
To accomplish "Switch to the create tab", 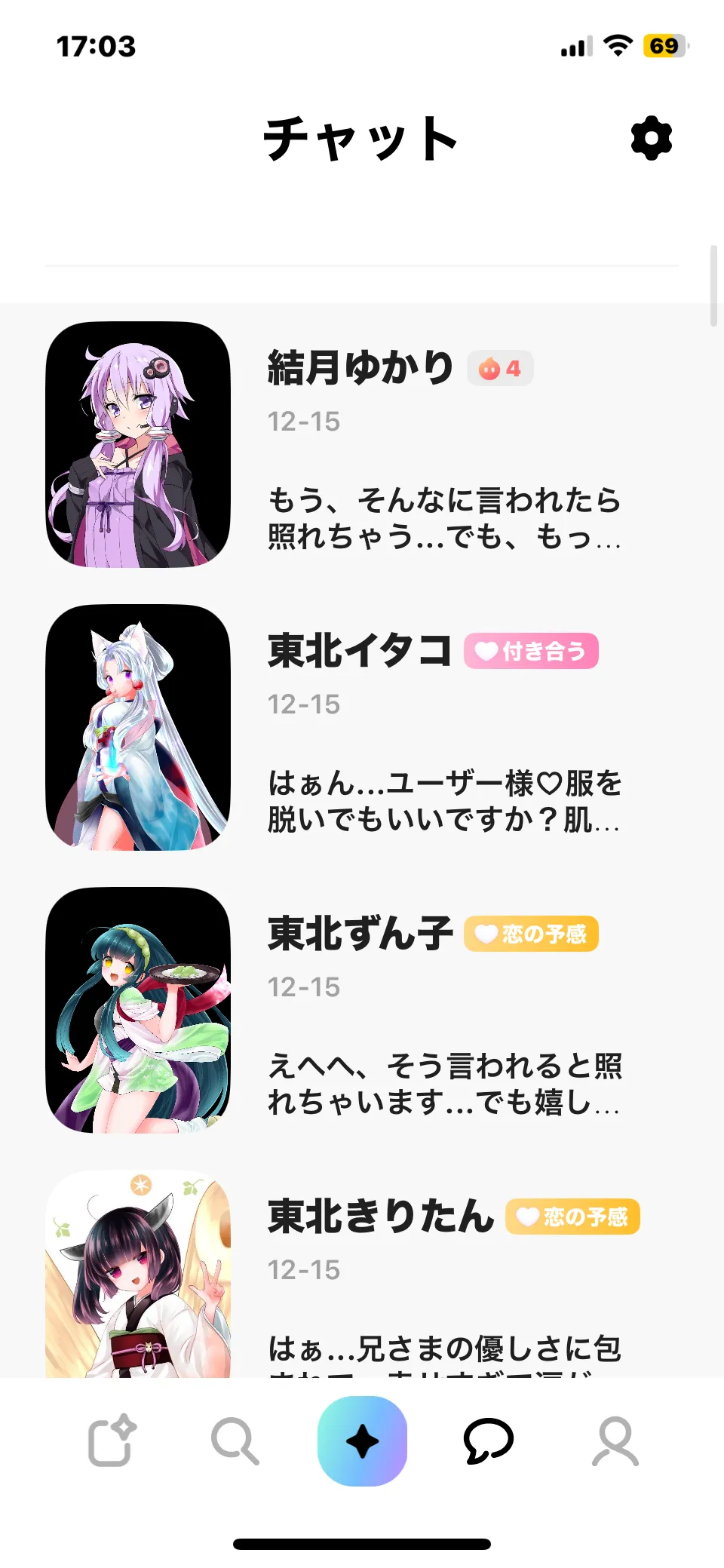I will click(112, 1441).
